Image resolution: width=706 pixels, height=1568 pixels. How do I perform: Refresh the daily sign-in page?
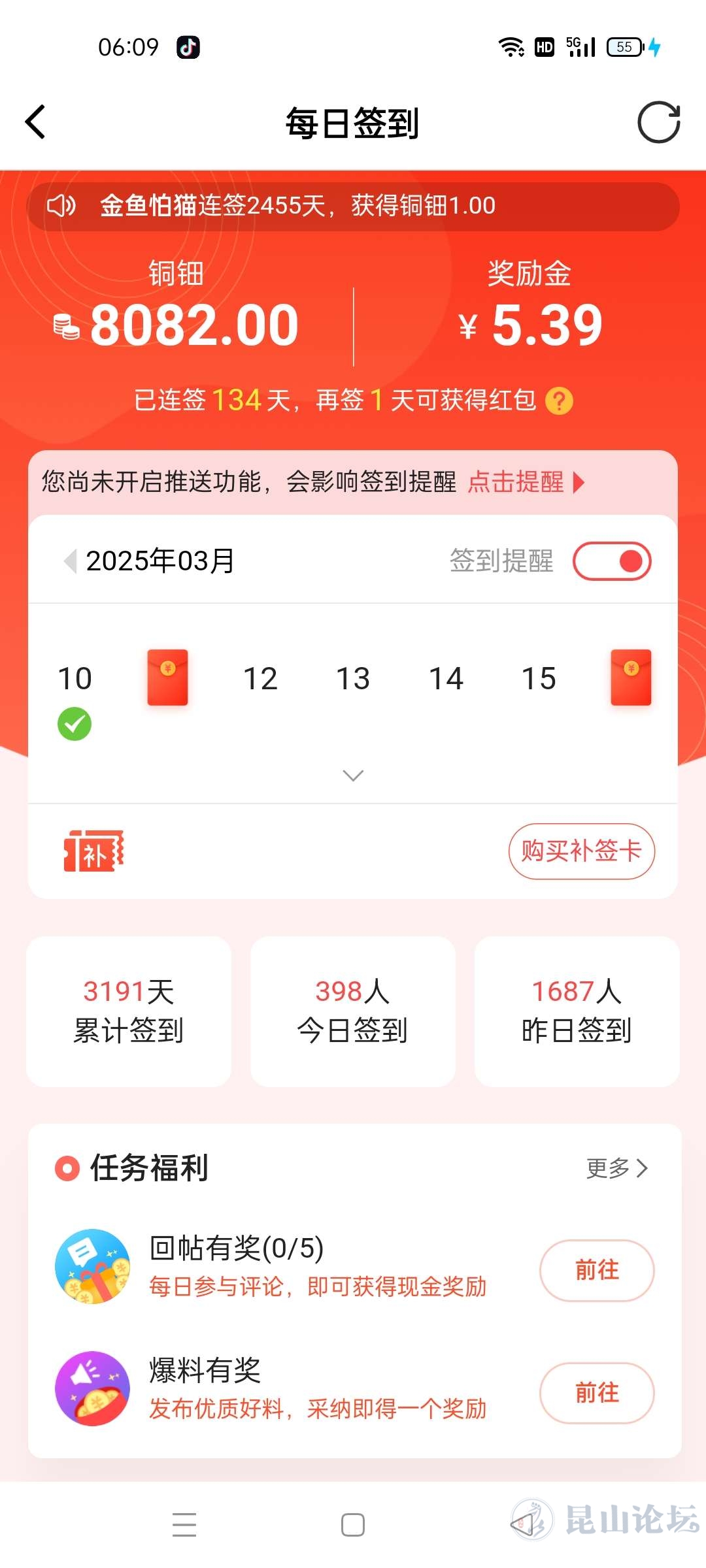tap(658, 122)
